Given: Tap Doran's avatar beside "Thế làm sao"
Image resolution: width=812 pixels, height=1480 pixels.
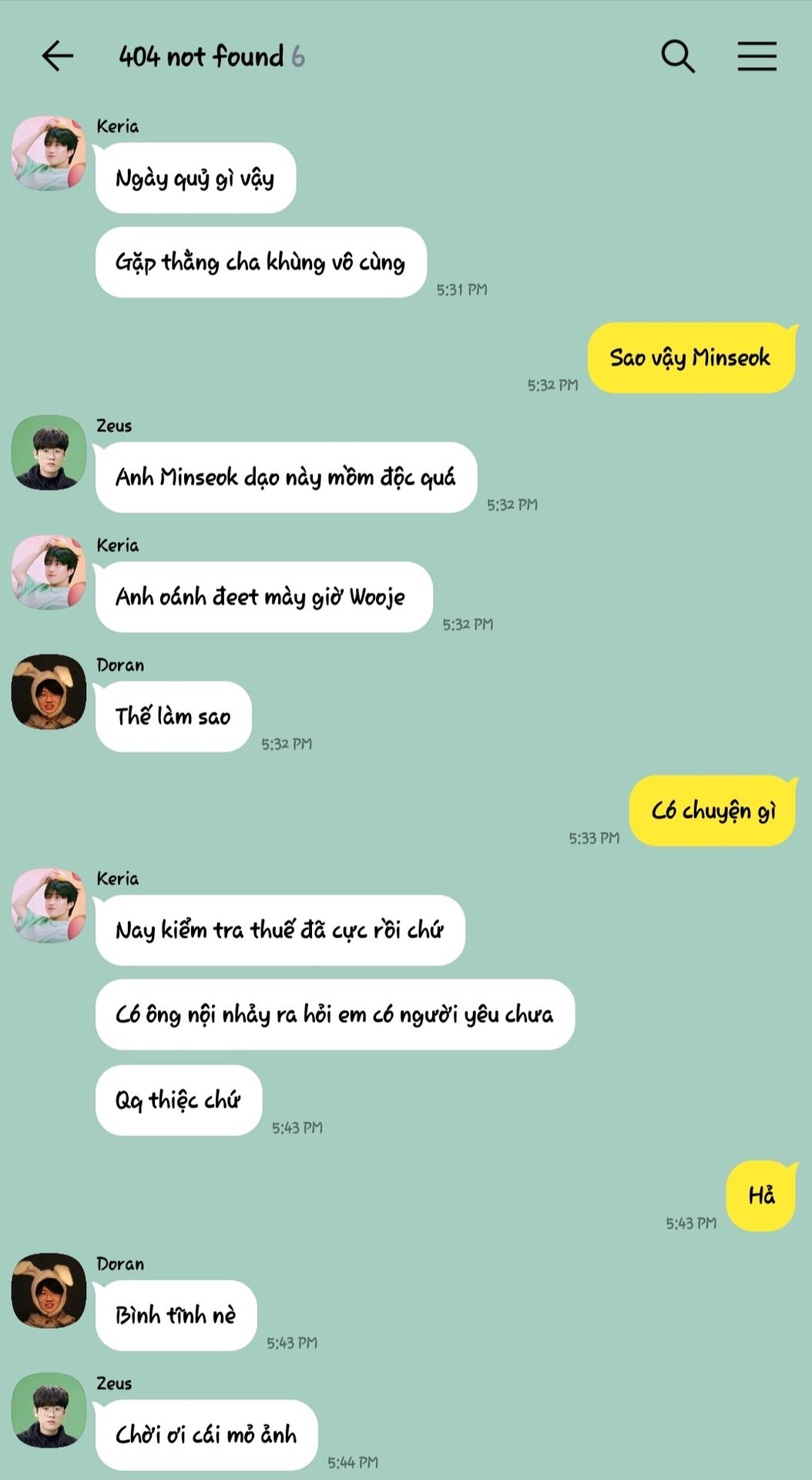Looking at the screenshot, I should (x=49, y=691).
